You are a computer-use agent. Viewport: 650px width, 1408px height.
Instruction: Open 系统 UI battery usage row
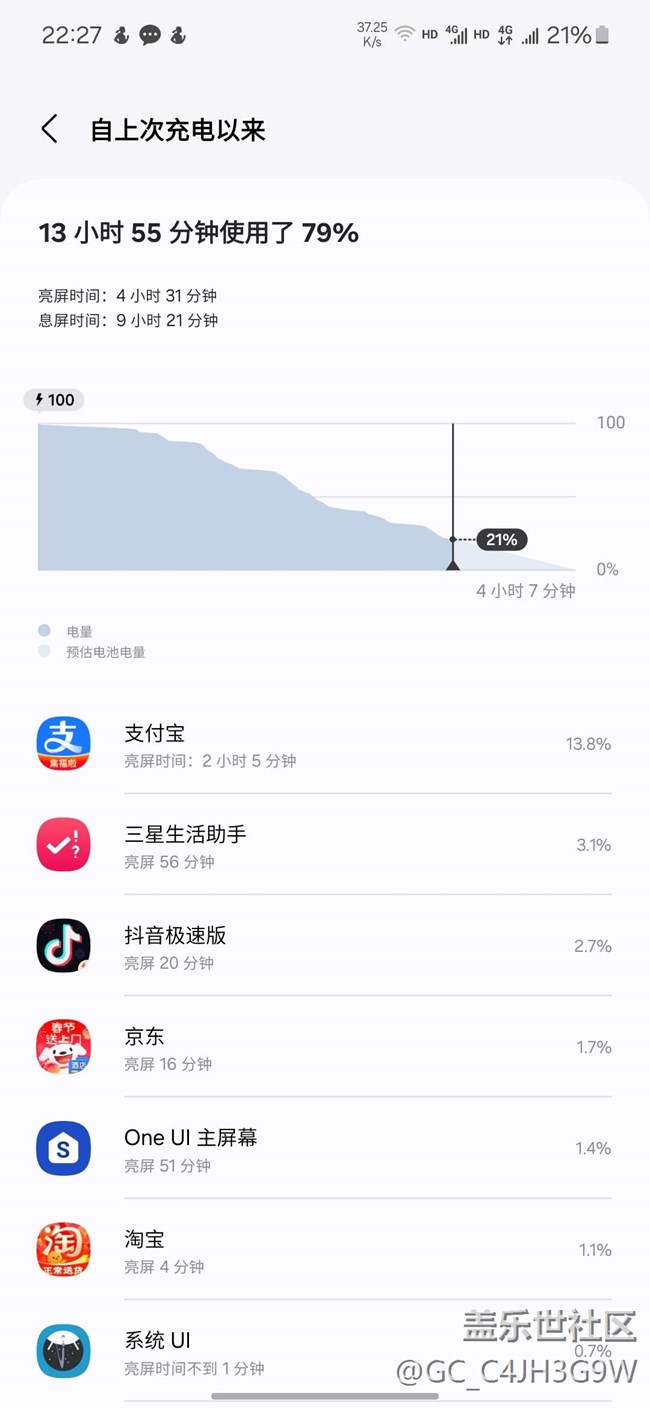point(324,1351)
